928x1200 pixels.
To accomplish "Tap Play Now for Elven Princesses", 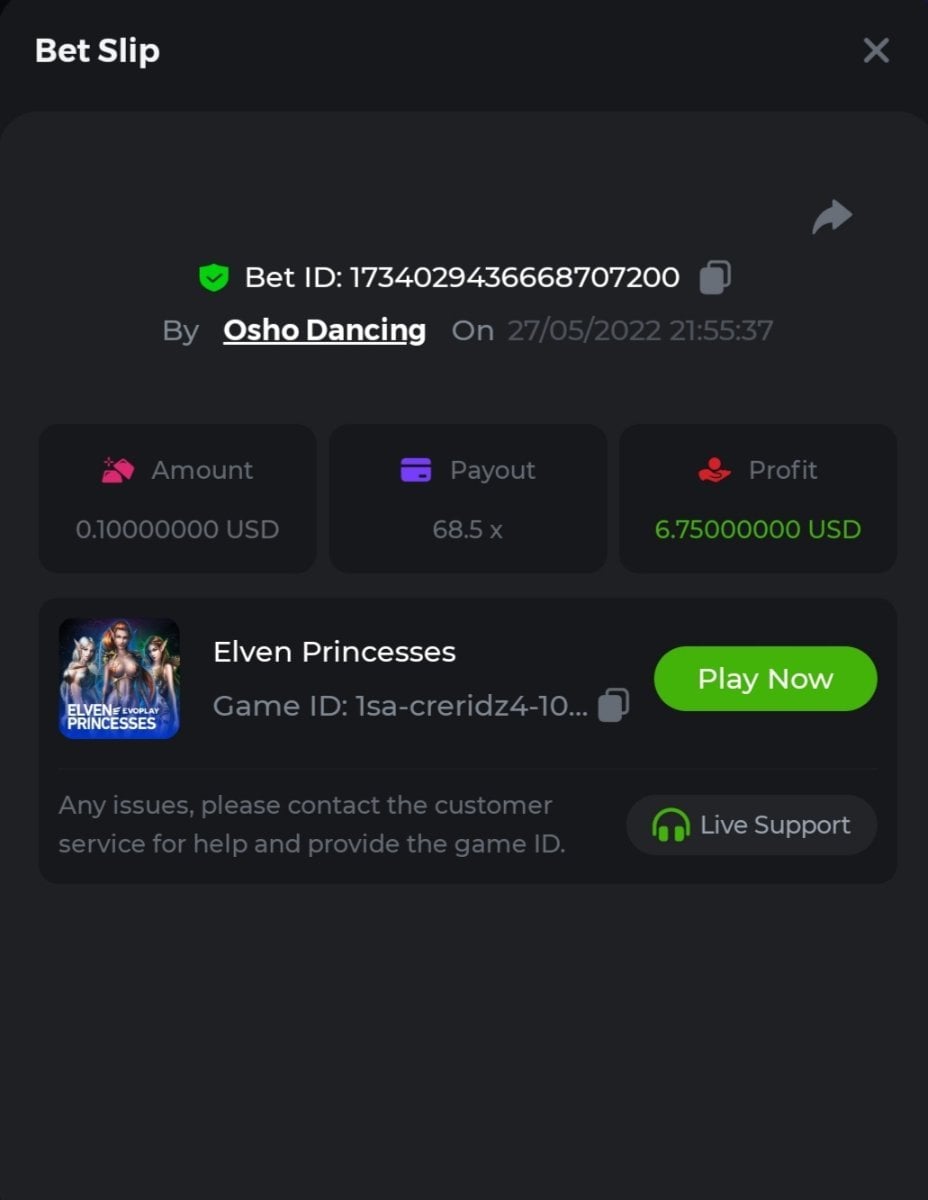I will click(765, 679).
